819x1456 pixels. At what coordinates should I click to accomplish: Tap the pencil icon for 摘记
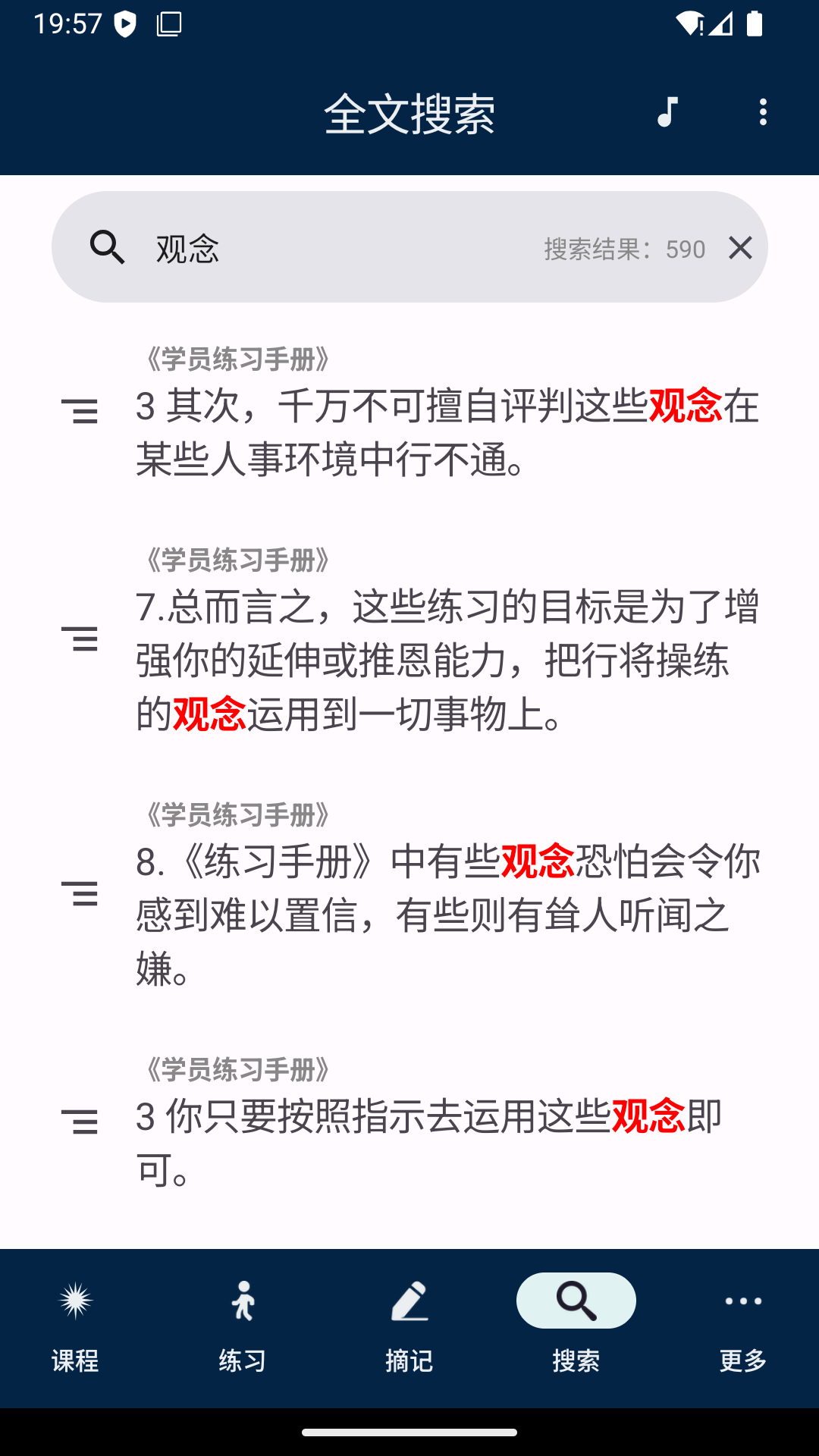coord(409,1300)
